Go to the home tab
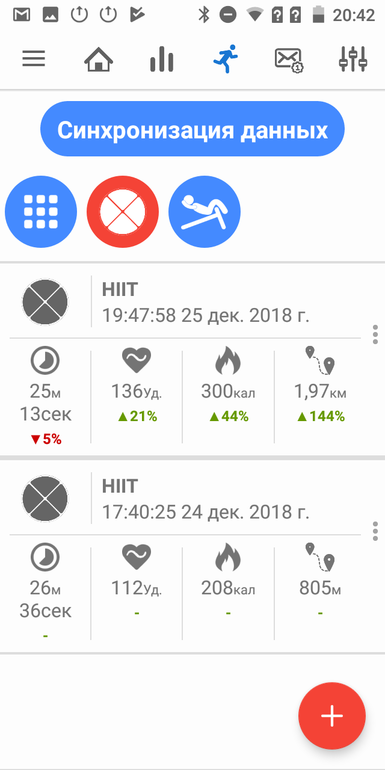Image resolution: width=385 pixels, height=770 pixels. [x=98, y=61]
